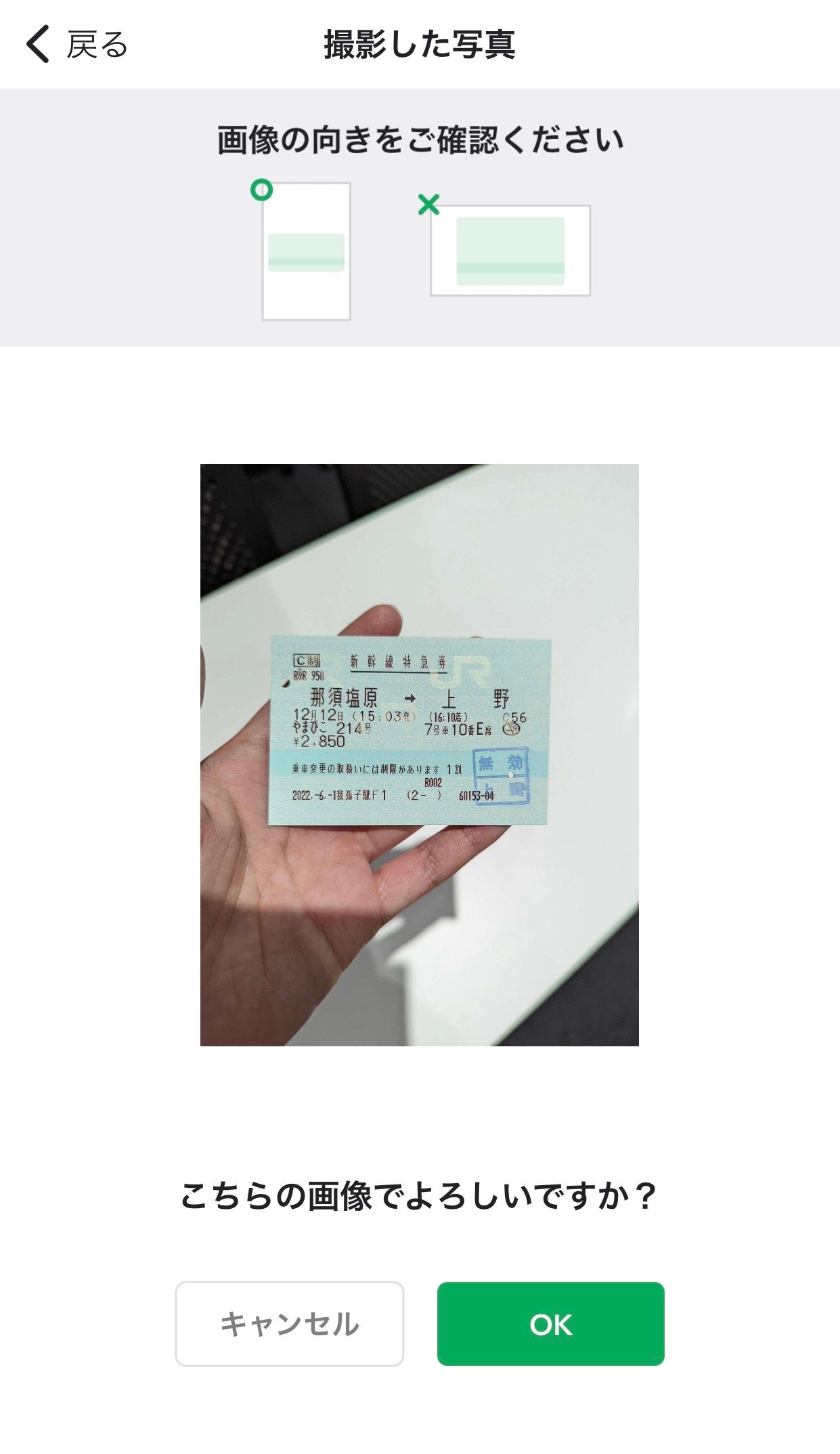Tap キャンセル to discard the photo
Viewport: 840px width, 1454px height.
pyautogui.click(x=290, y=1323)
